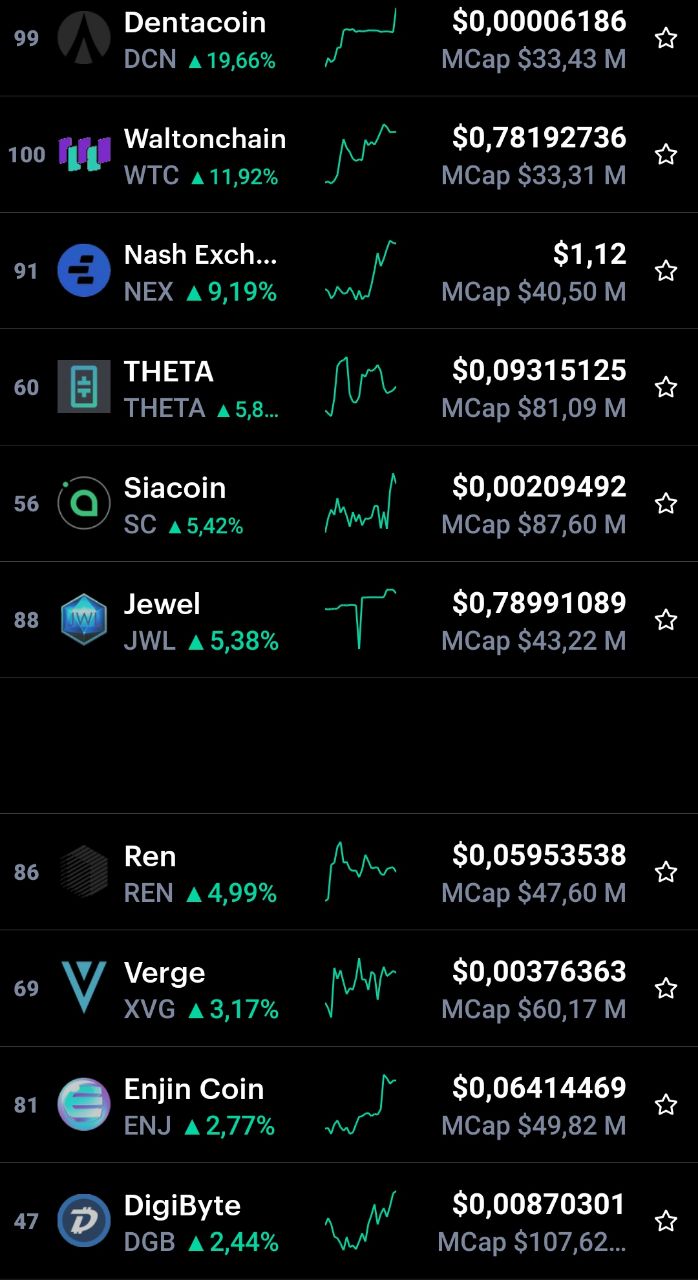
Task: Star Enjin Coin
Action: (x=666, y=1105)
